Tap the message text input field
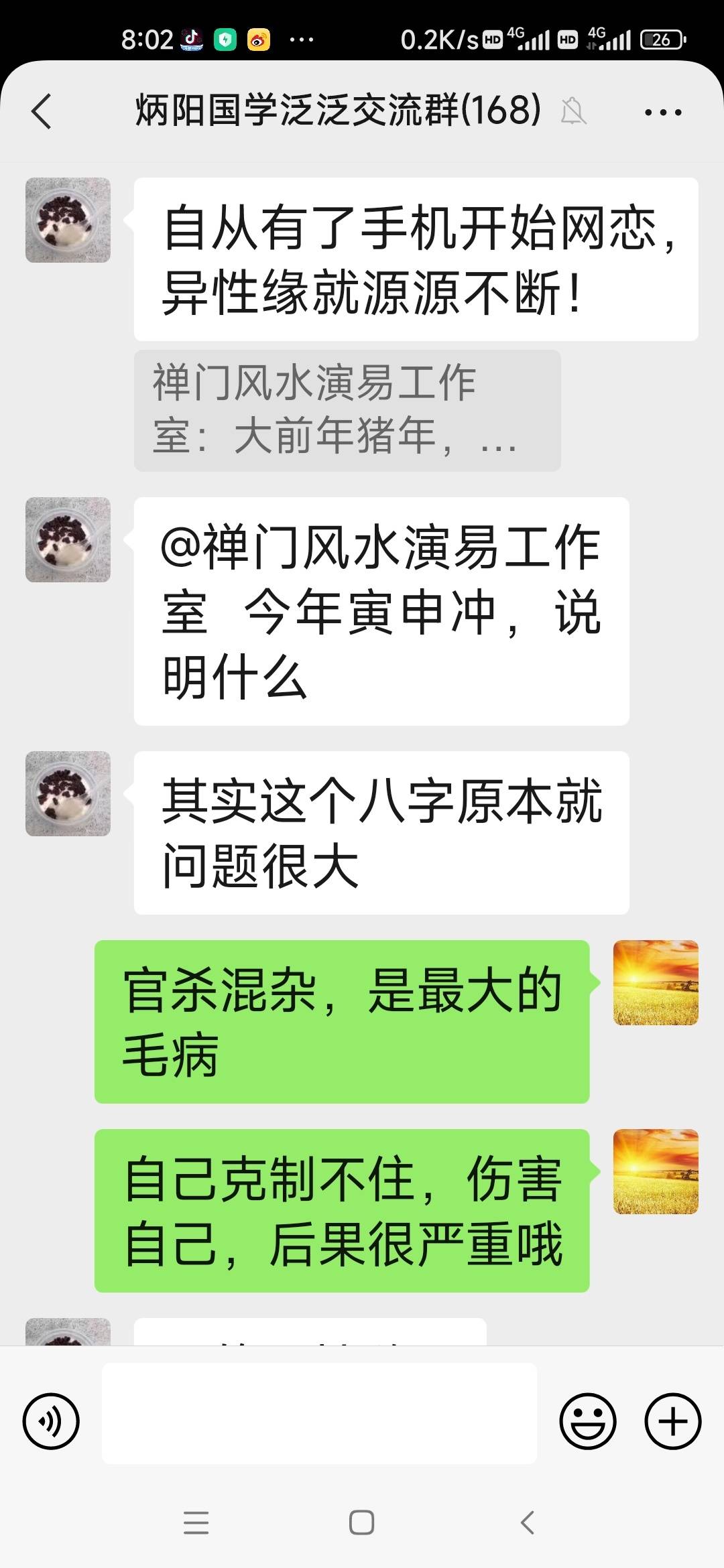724x1568 pixels. tap(319, 1413)
